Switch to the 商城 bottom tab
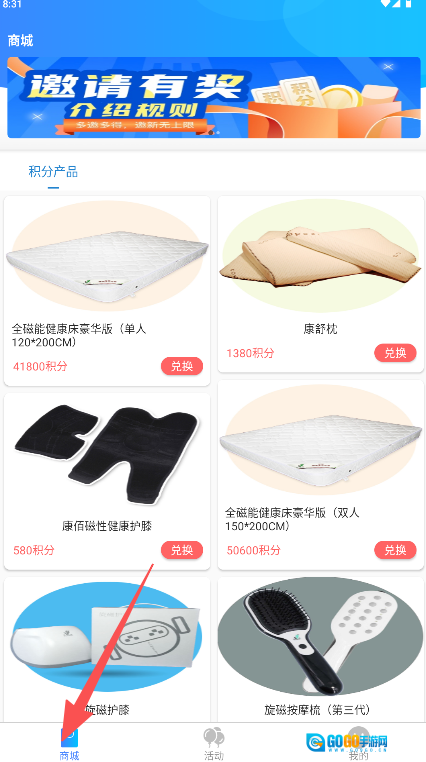 tap(69, 744)
